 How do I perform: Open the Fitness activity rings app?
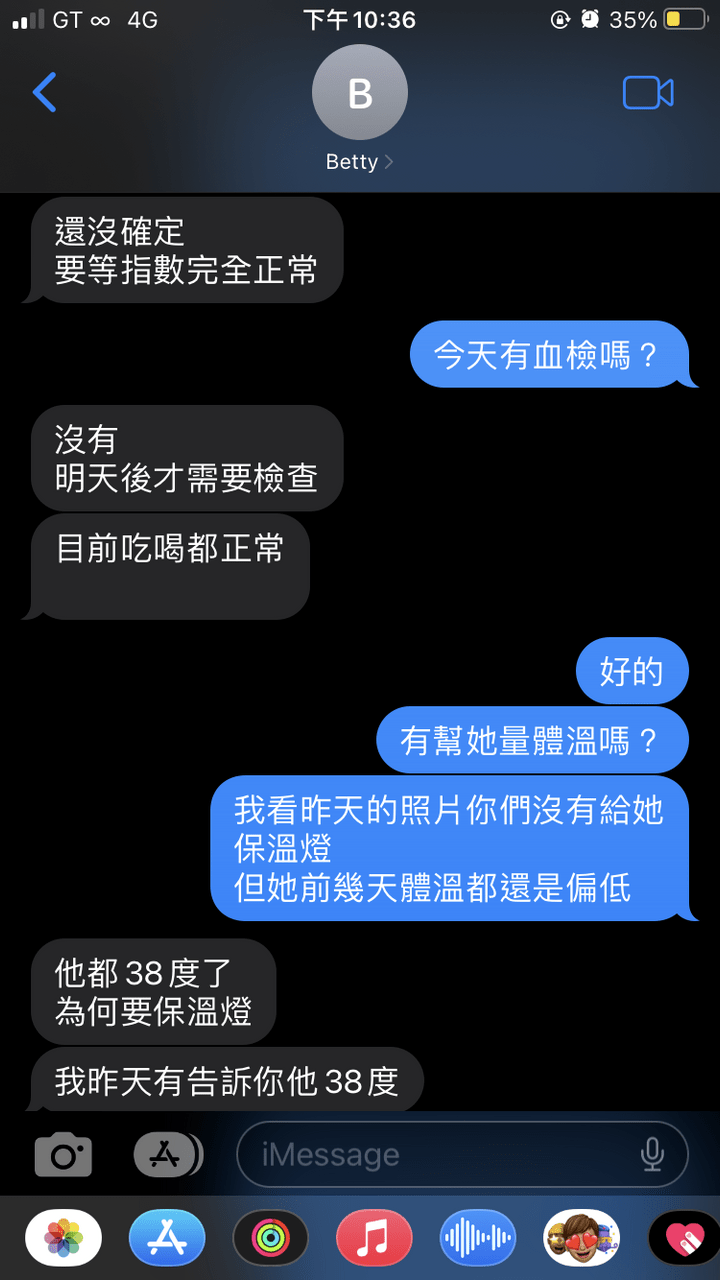coord(270,1237)
